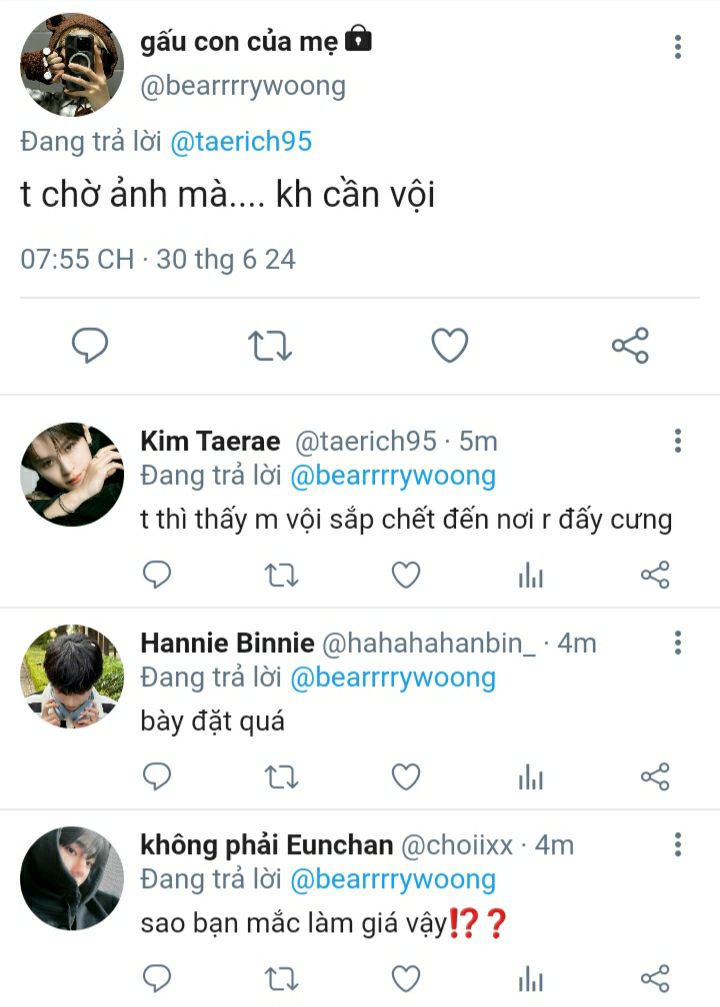Retweet không phải Eunchan's reply
The image size is (720, 1007).
coord(281,978)
